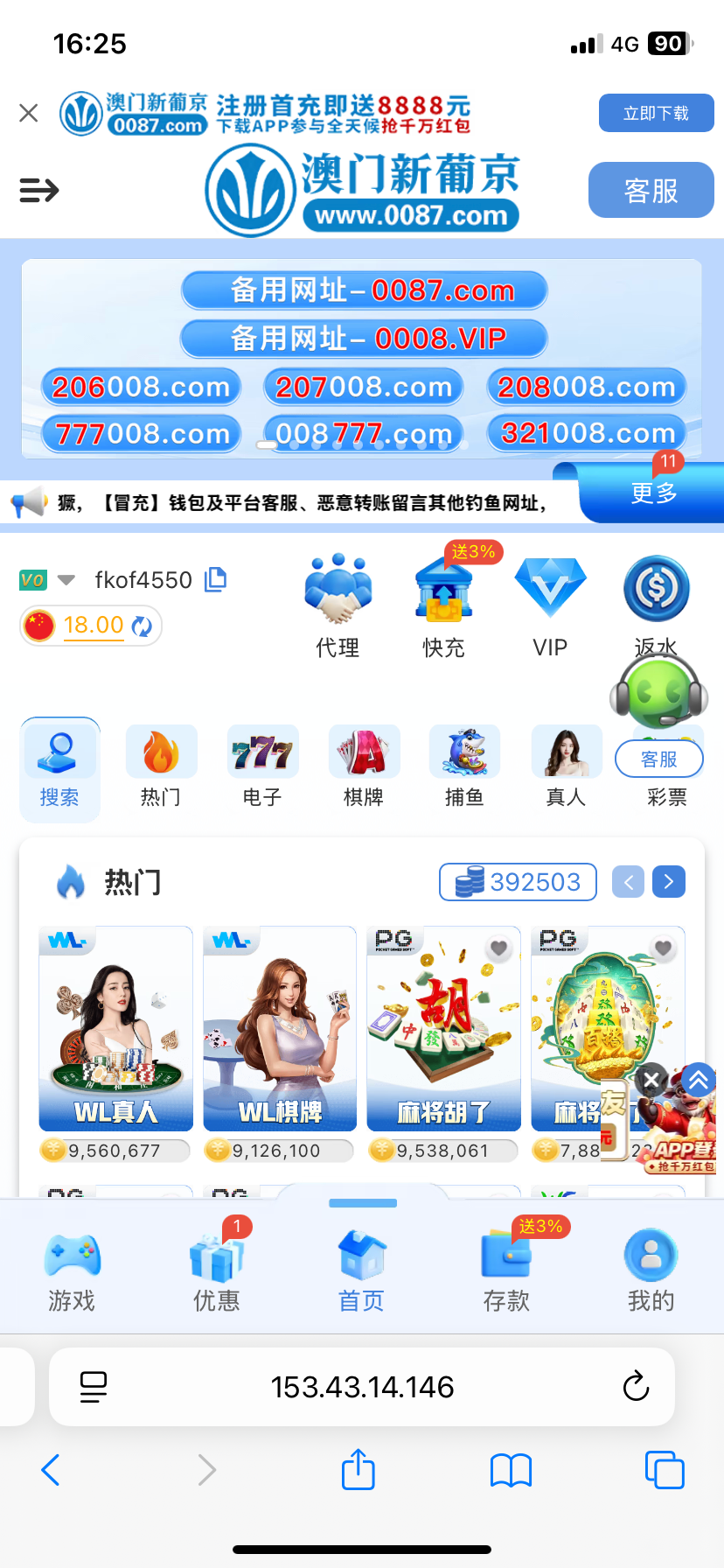Viewport: 724px width, 1568px height.
Task: Favorite the 麻将胡了 game
Action: [x=498, y=948]
